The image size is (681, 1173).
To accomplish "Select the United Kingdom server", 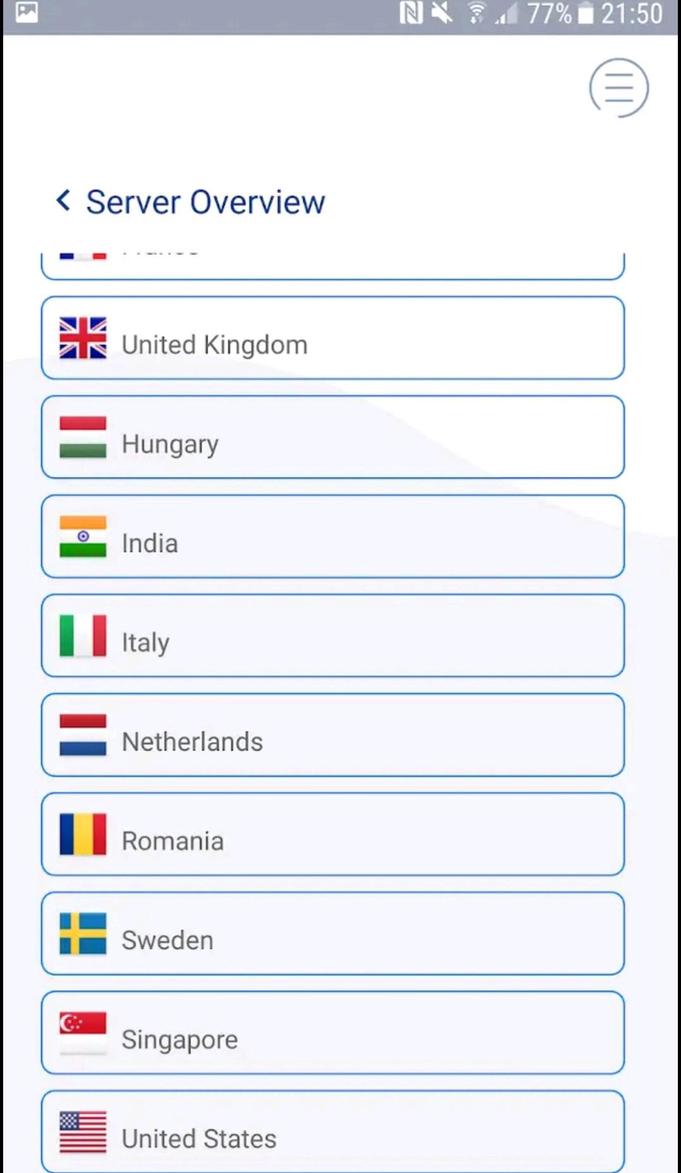I will pyautogui.click(x=332, y=339).
